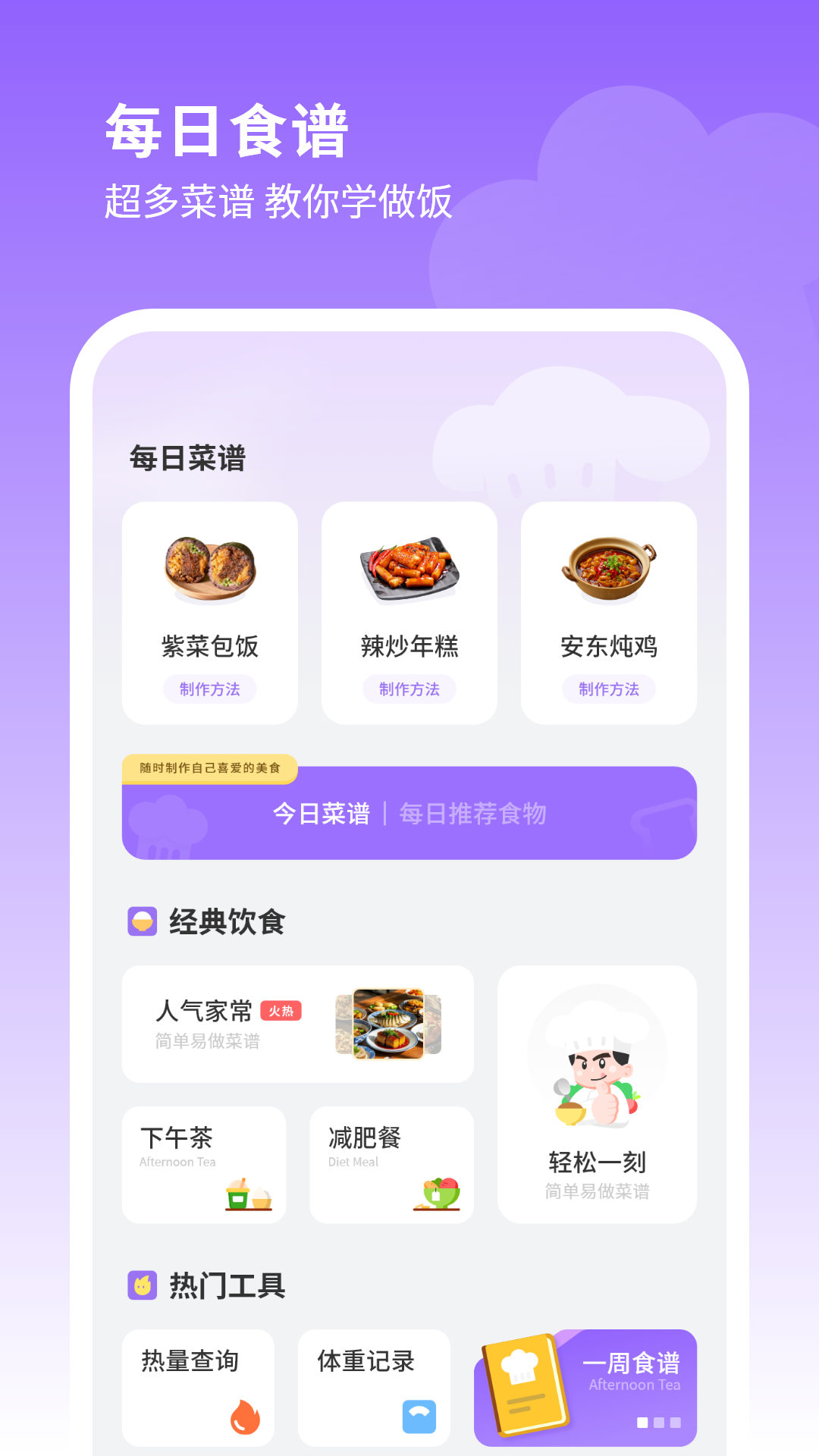This screenshot has width=819, height=1456.
Task: Open 制作方法 under 安东炖鸡
Action: [607, 689]
